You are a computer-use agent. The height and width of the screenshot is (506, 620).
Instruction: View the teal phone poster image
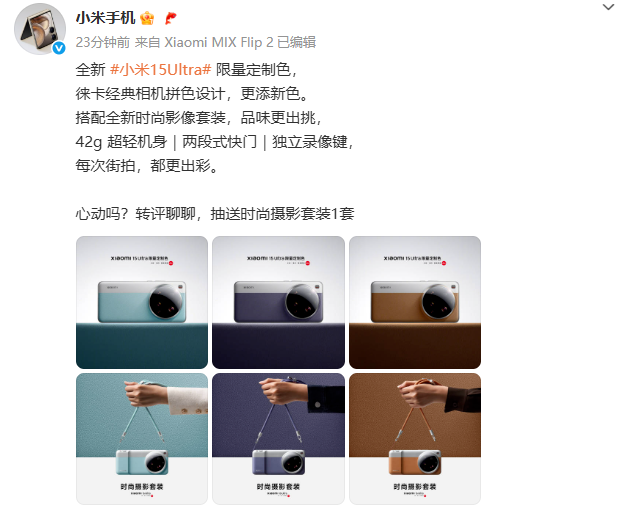coord(142,302)
